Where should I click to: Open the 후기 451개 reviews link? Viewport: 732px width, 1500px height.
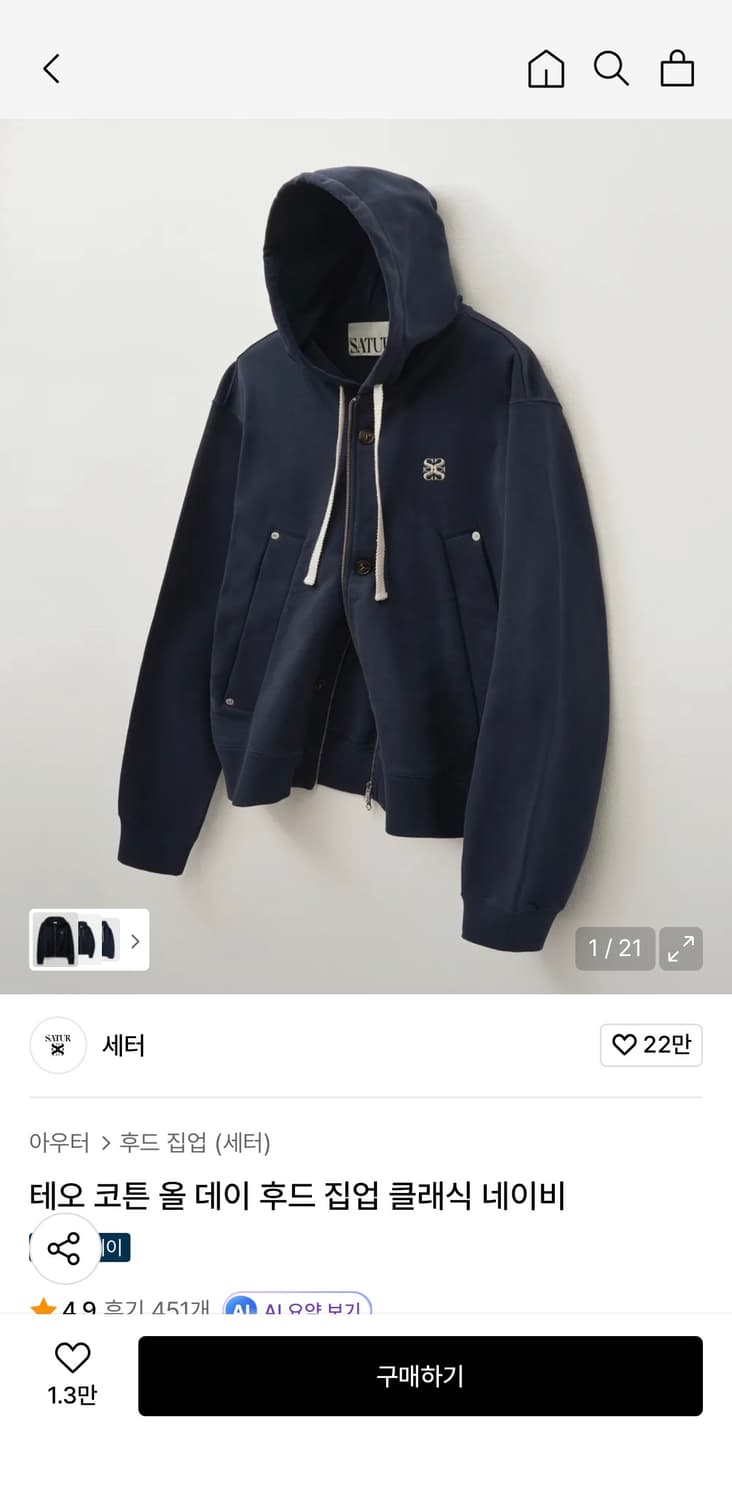point(160,1303)
